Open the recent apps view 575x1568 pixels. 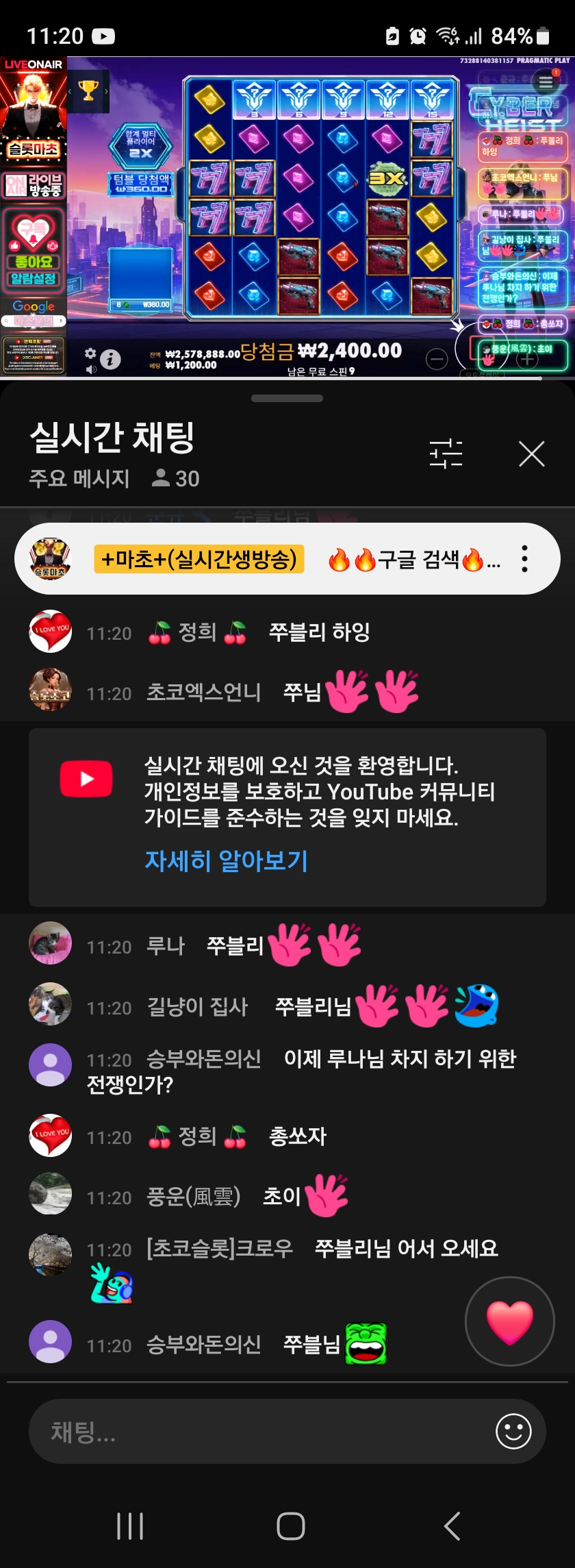pyautogui.click(x=130, y=1526)
